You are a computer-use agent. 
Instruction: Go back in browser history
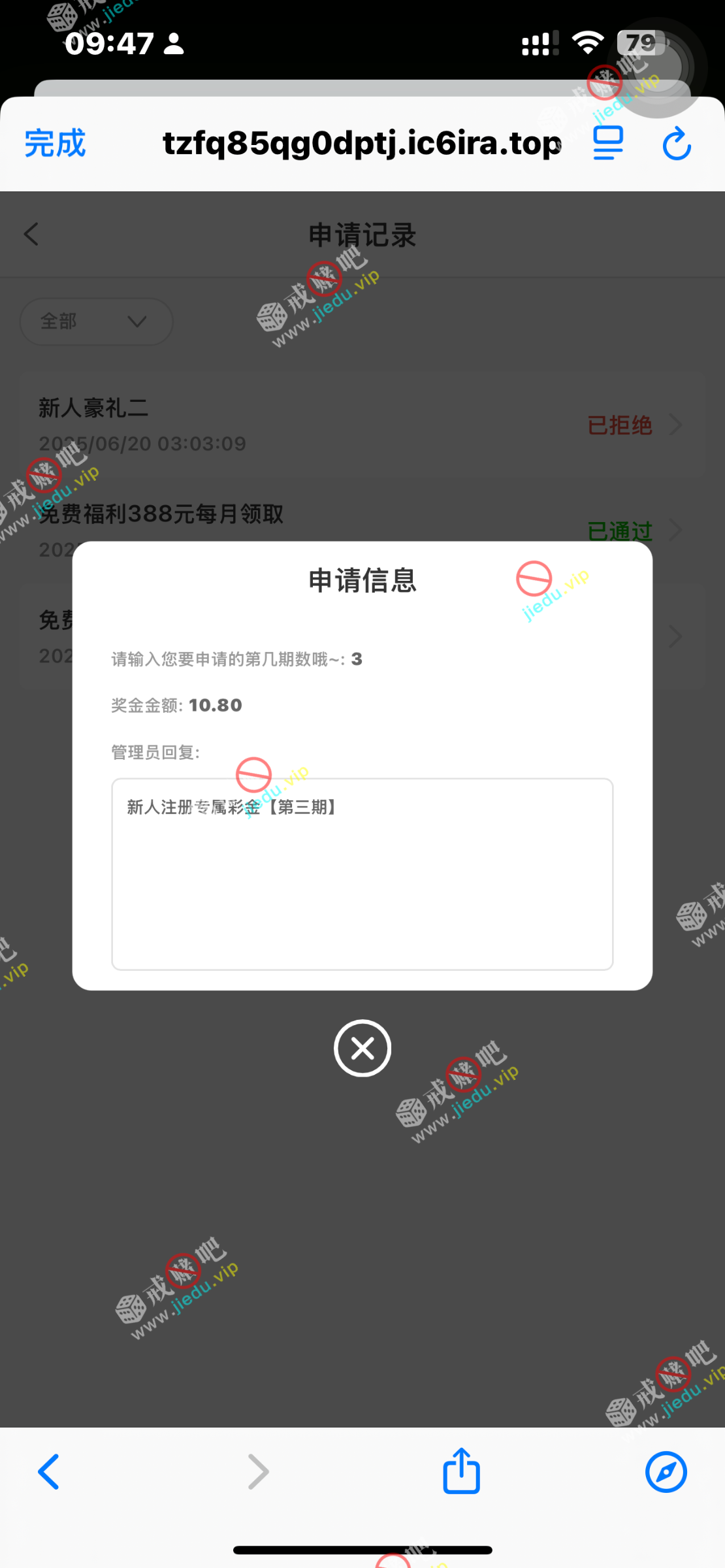[49, 1471]
